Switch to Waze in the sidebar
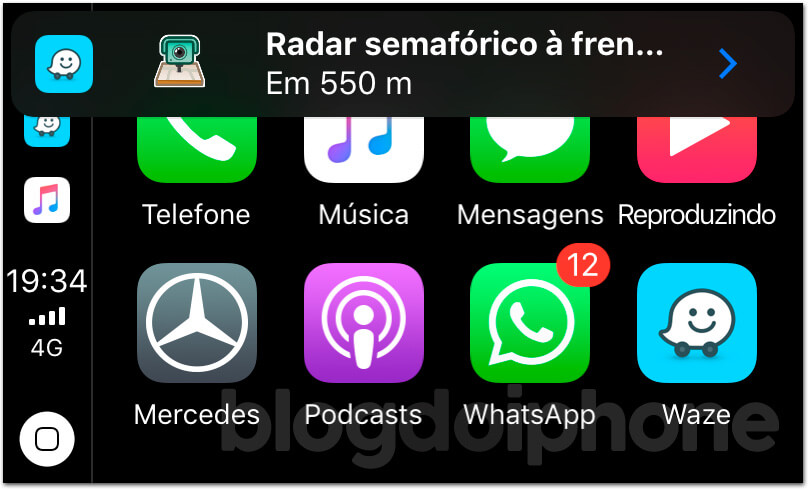The width and height of the screenshot is (810, 490). tap(47, 126)
